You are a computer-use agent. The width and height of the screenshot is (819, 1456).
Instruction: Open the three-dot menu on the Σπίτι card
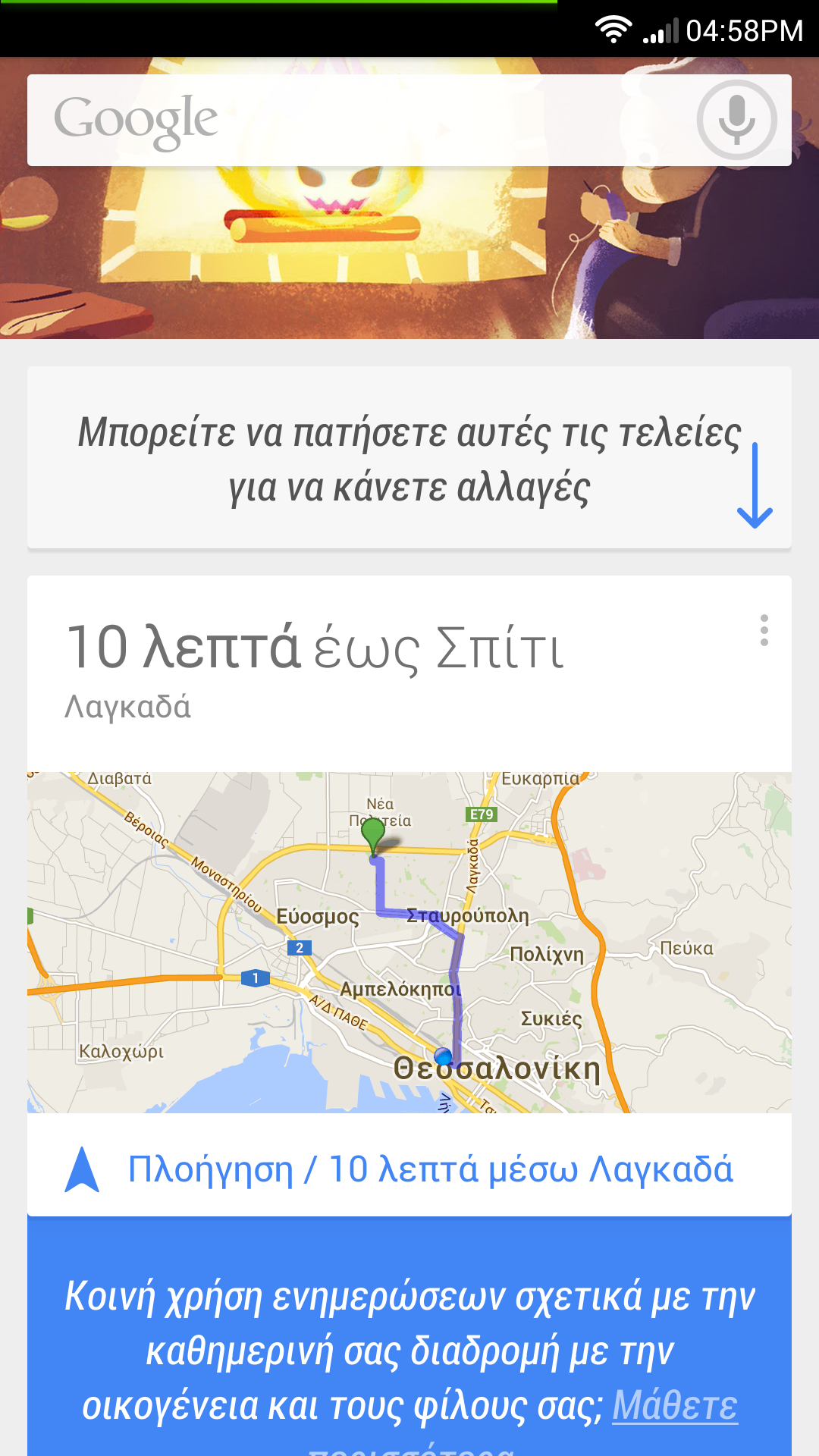764,630
